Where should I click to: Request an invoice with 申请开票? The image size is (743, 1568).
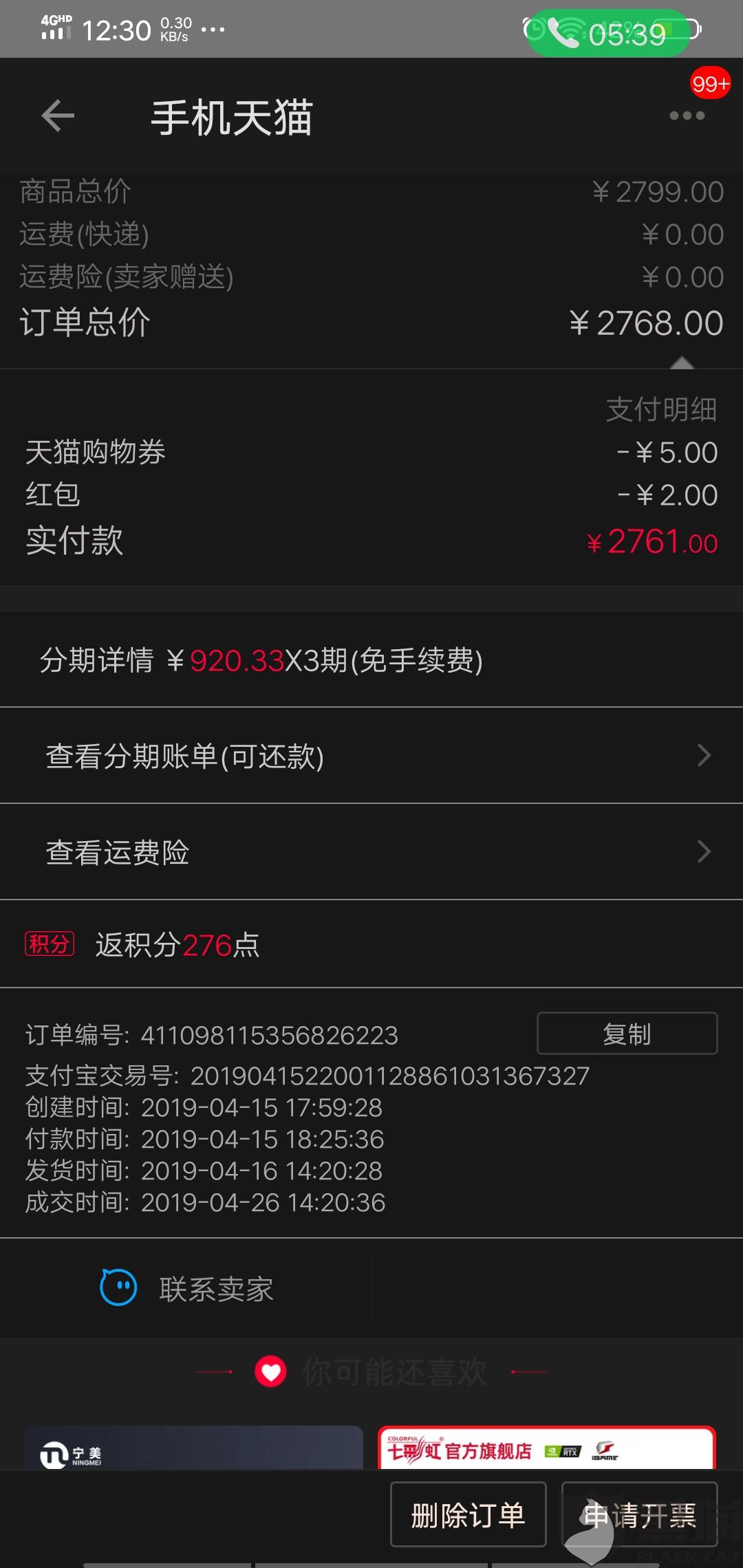pyautogui.click(x=639, y=1514)
